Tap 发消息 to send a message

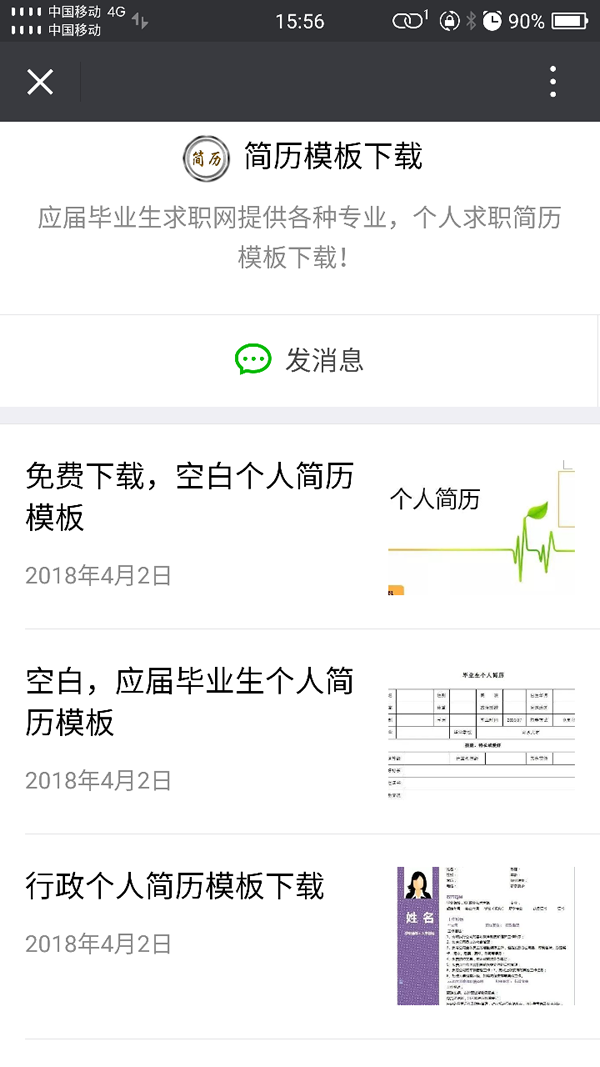tap(300, 360)
